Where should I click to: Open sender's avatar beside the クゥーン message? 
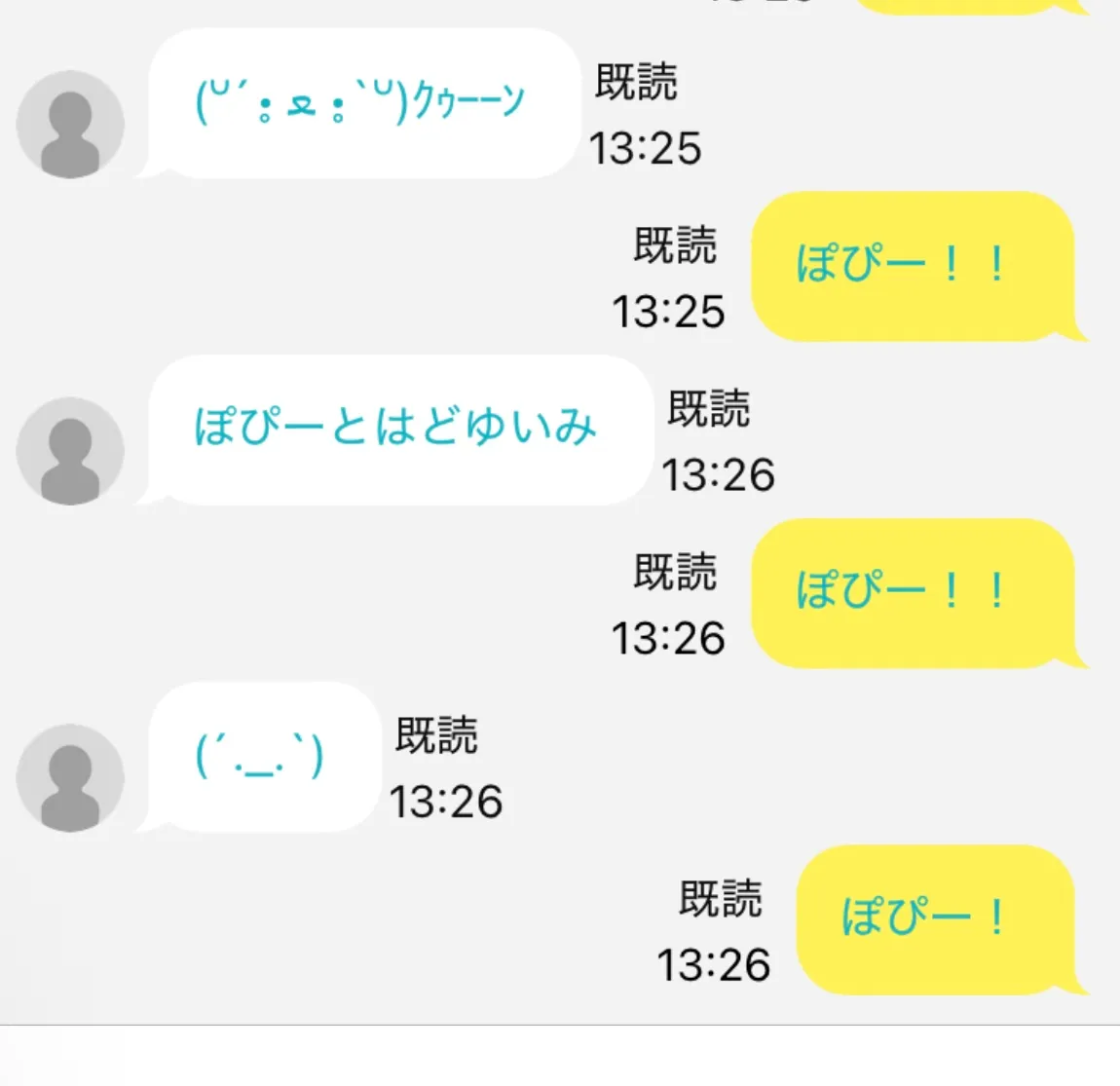click(x=70, y=125)
